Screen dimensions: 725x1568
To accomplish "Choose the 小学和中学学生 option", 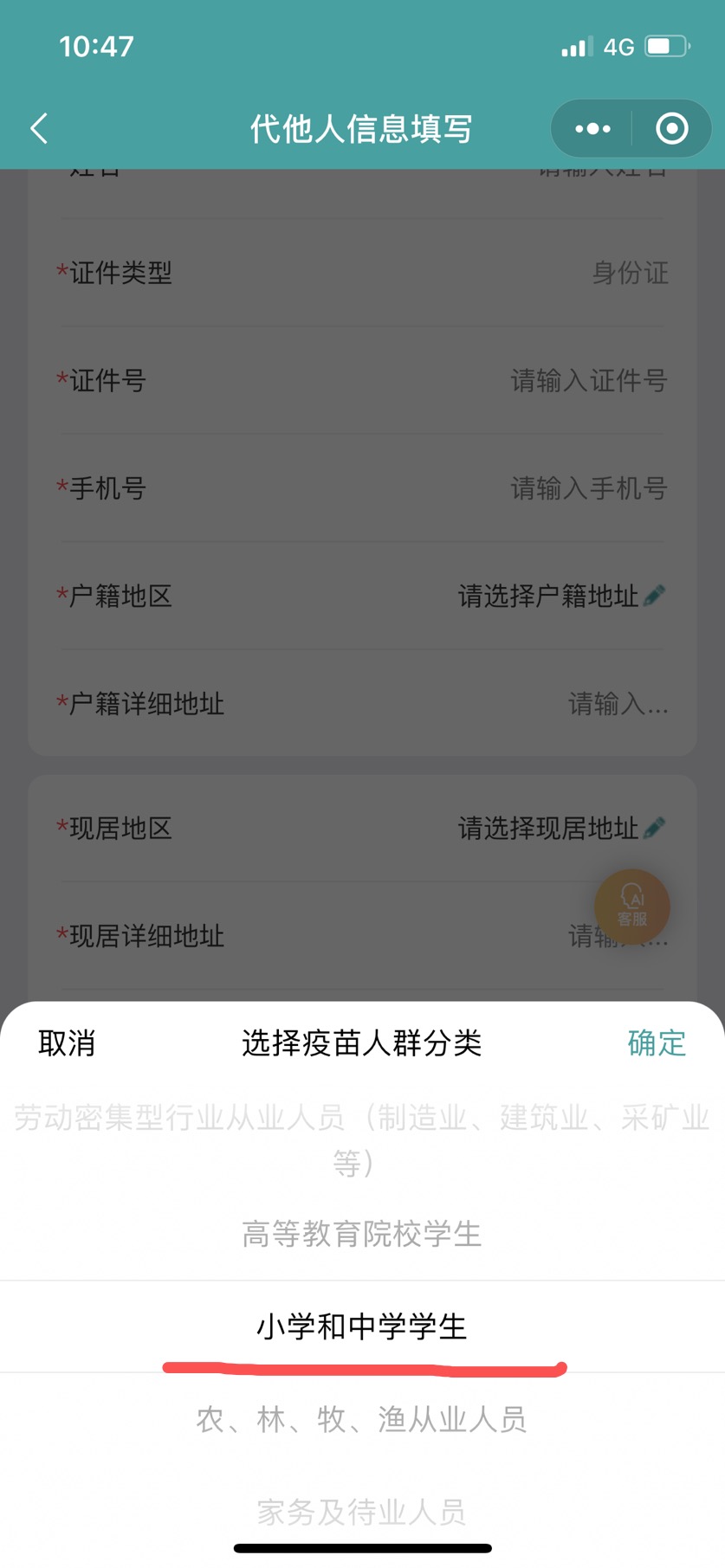I will (362, 1326).
